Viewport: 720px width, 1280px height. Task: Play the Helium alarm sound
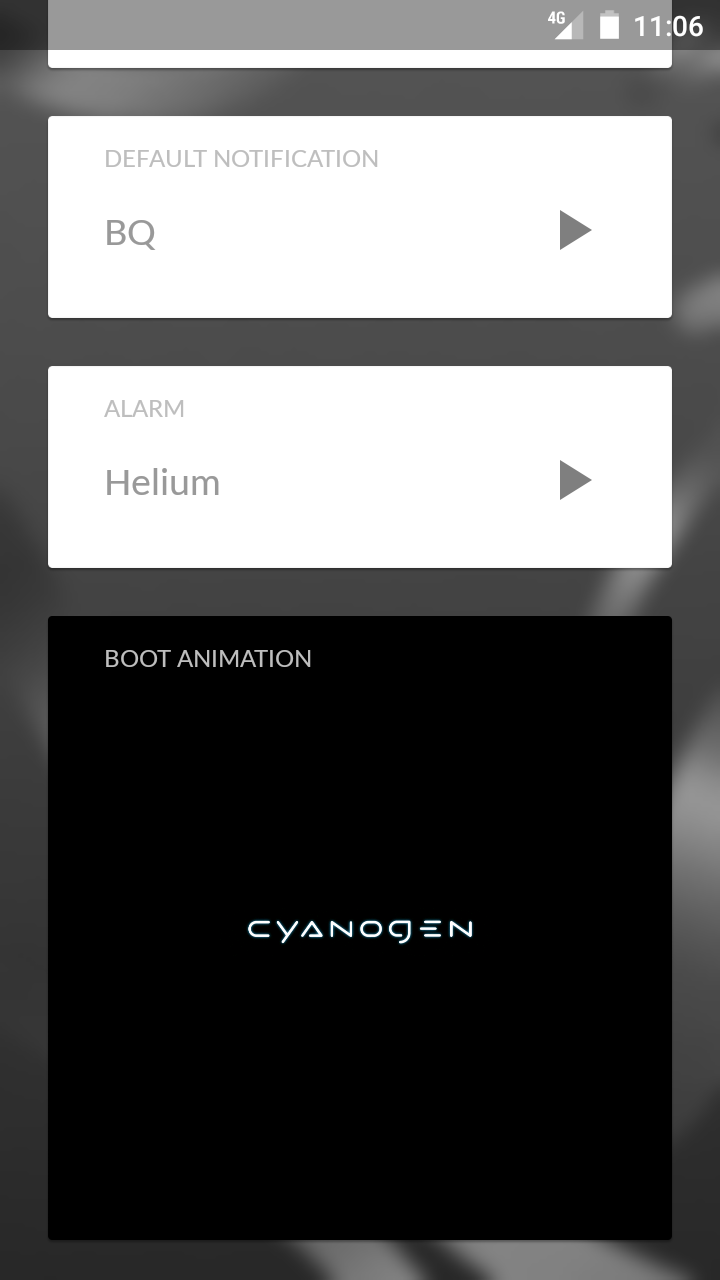point(575,481)
